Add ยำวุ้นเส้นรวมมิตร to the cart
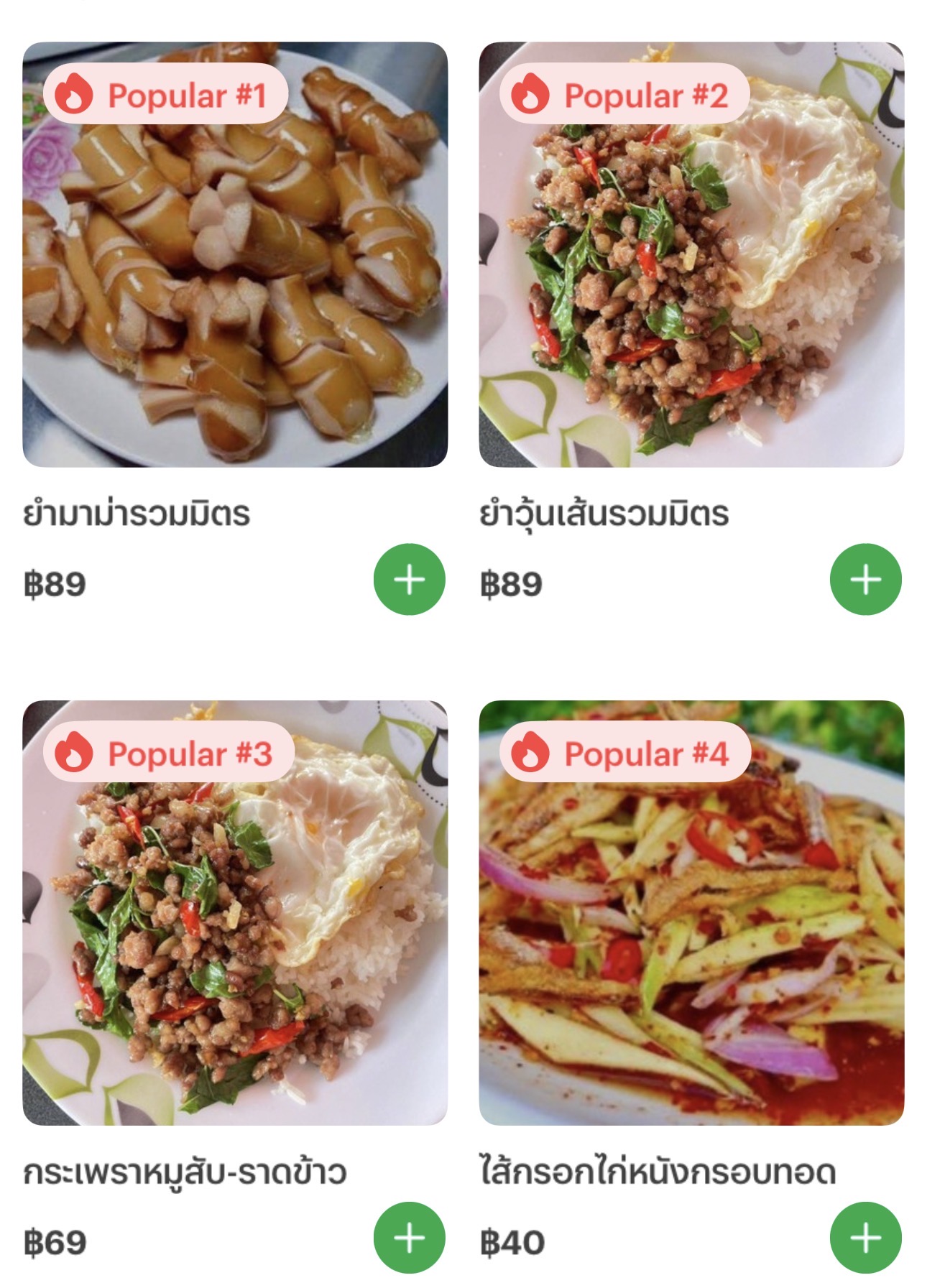 point(865,579)
